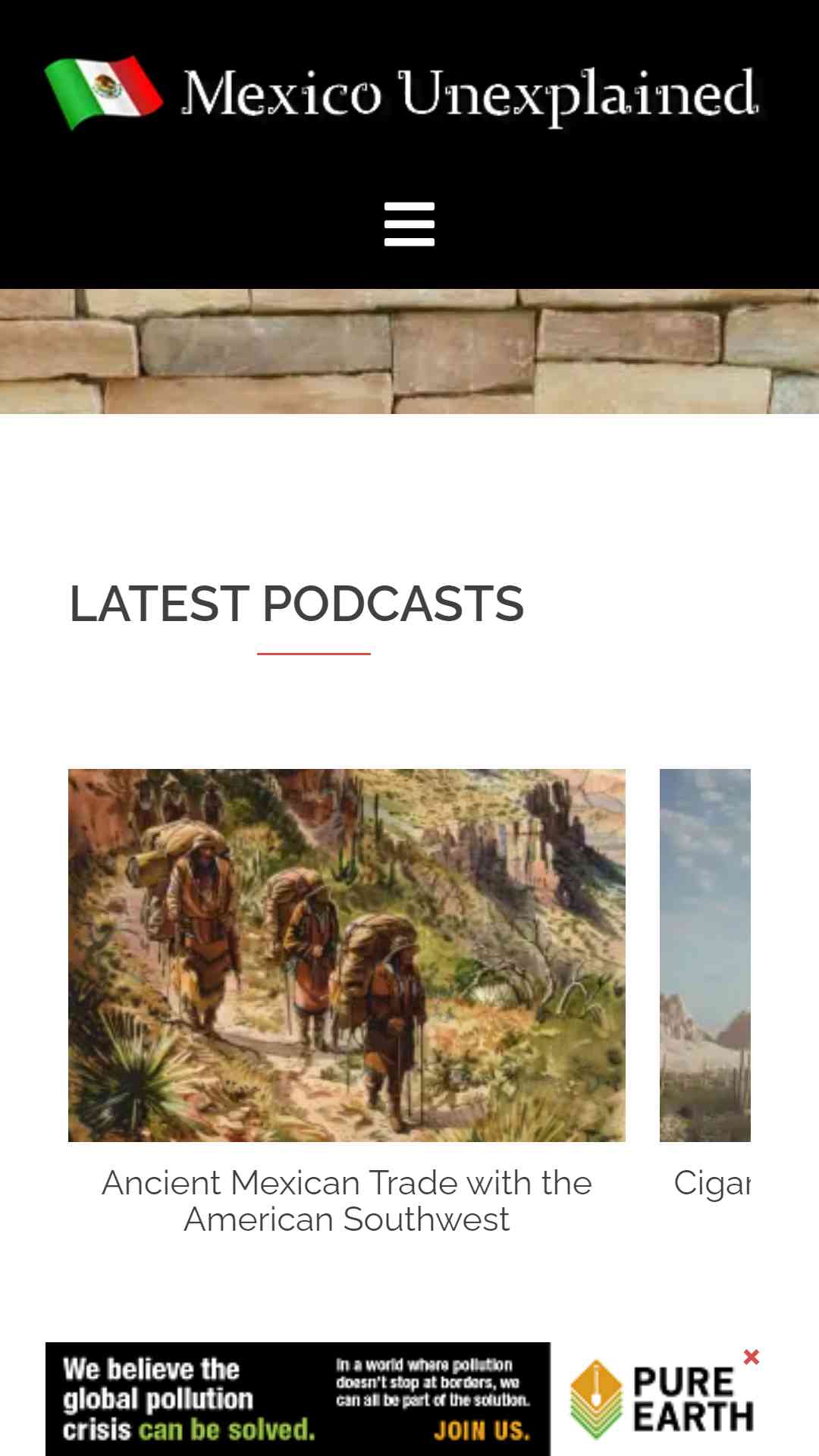Image resolution: width=819 pixels, height=1456 pixels.
Task: Open Ancient Mexican Trade podcast image
Action: pos(347,955)
